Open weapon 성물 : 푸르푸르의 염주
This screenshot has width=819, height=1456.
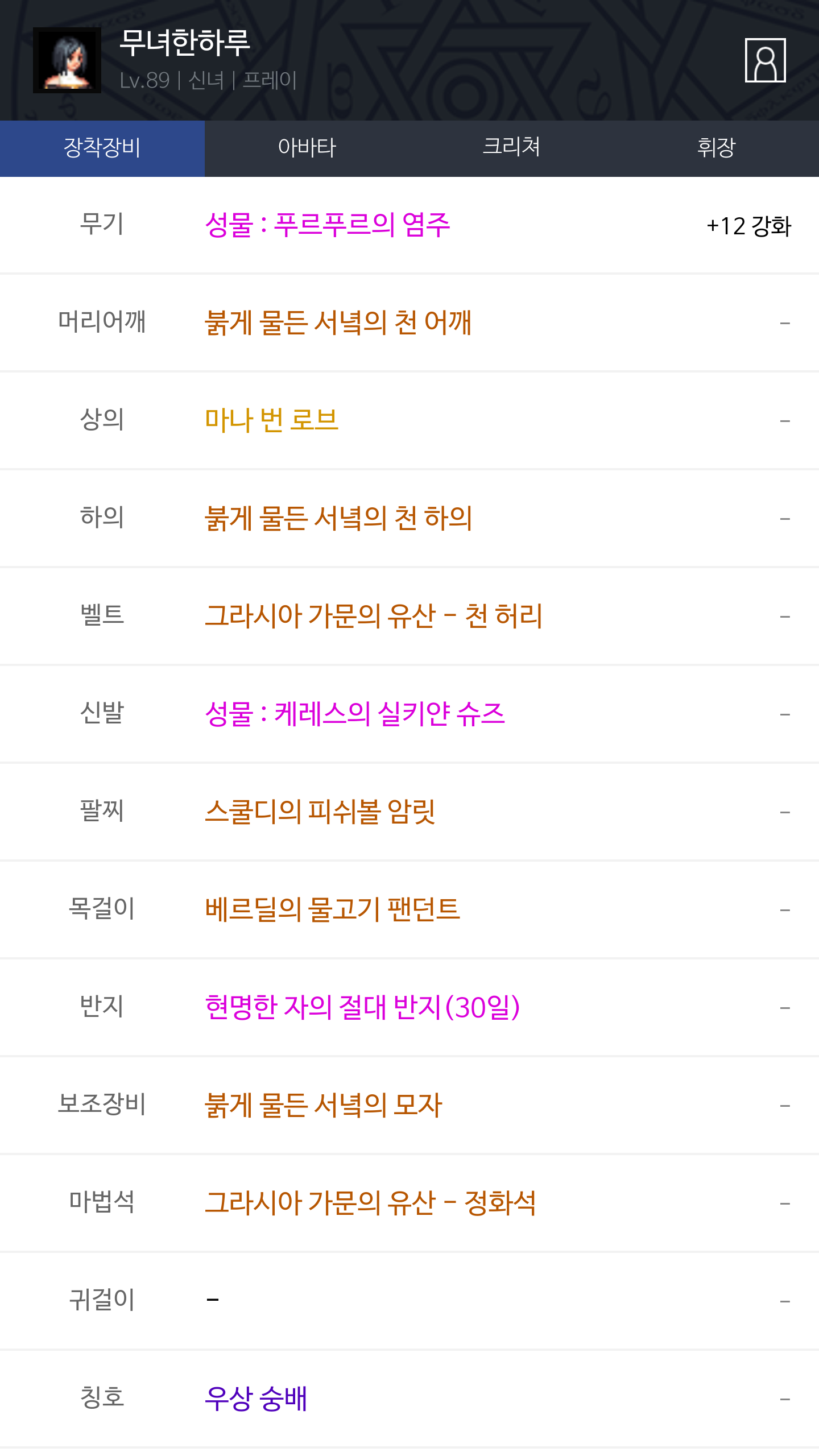pos(328,225)
